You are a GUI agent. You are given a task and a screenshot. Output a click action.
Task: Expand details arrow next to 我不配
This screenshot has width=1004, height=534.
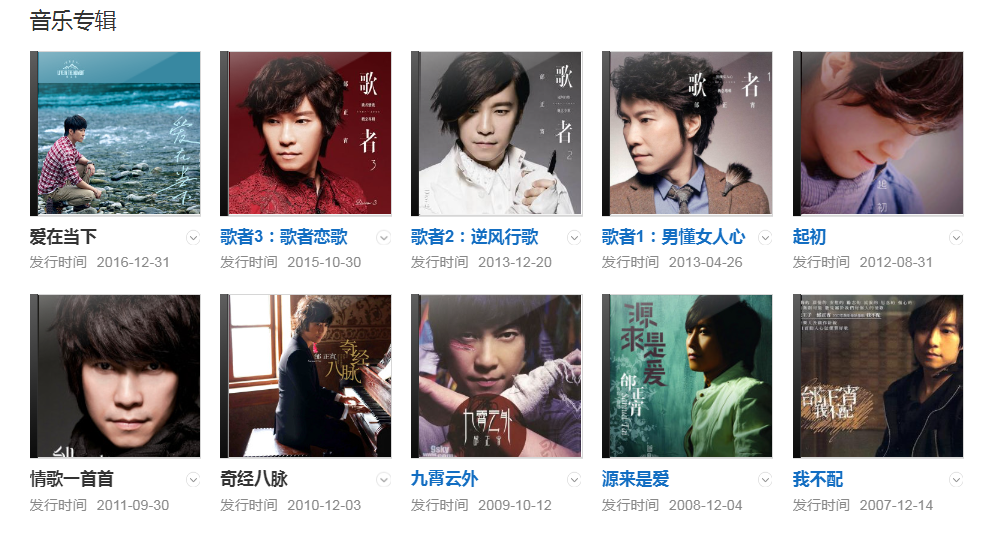click(956, 480)
